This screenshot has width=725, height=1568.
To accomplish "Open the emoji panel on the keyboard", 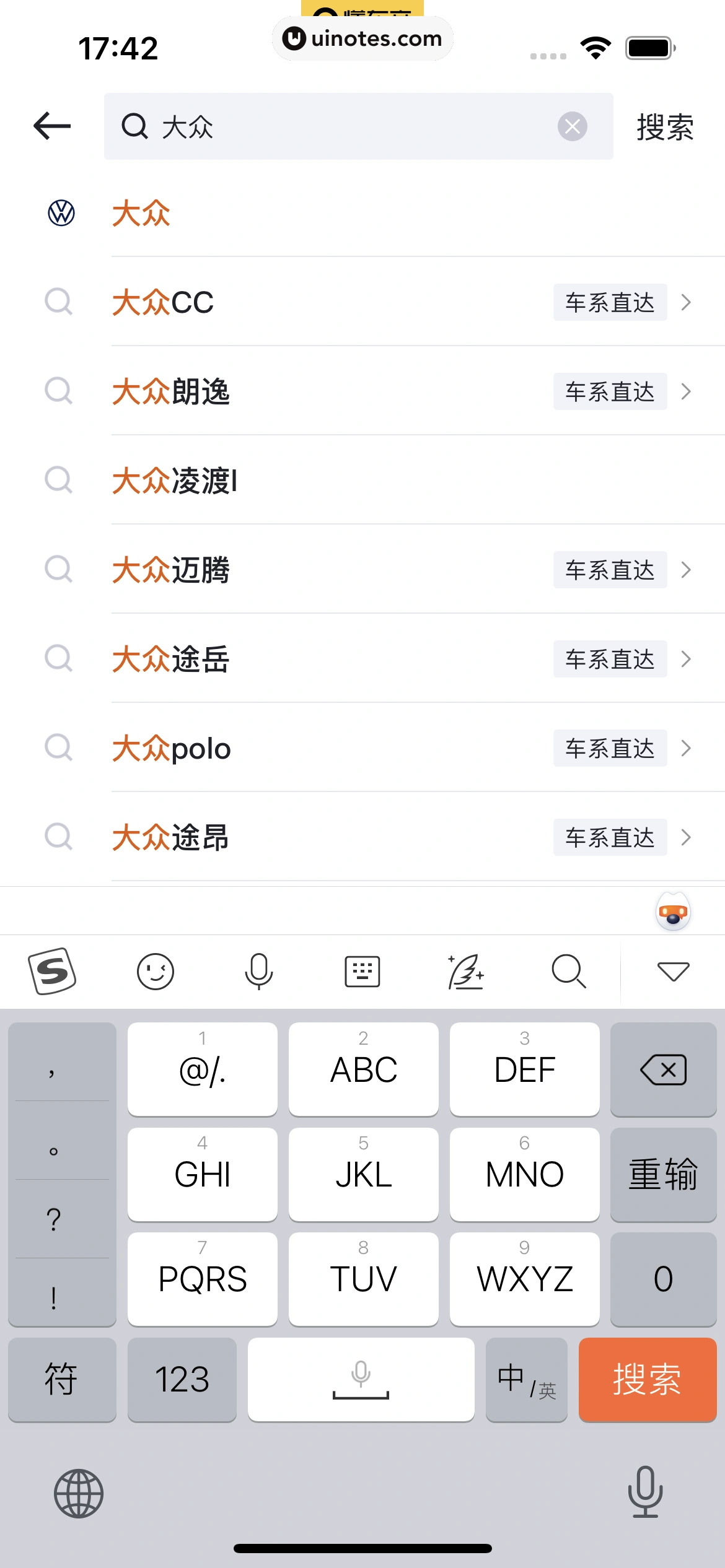I will coord(155,971).
